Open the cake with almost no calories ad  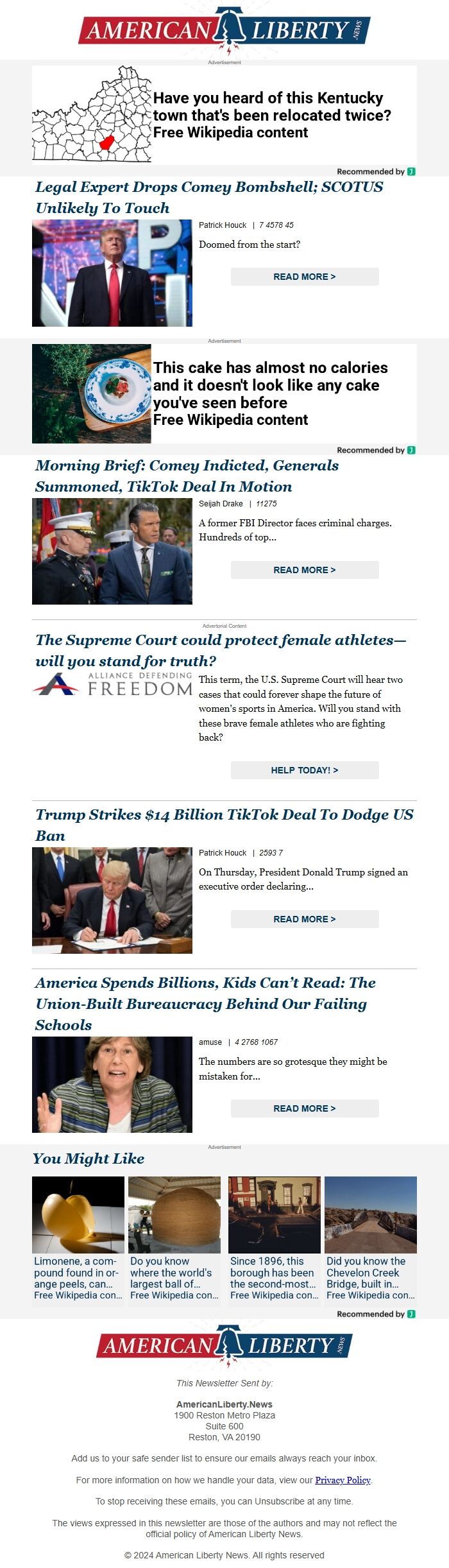[224, 393]
